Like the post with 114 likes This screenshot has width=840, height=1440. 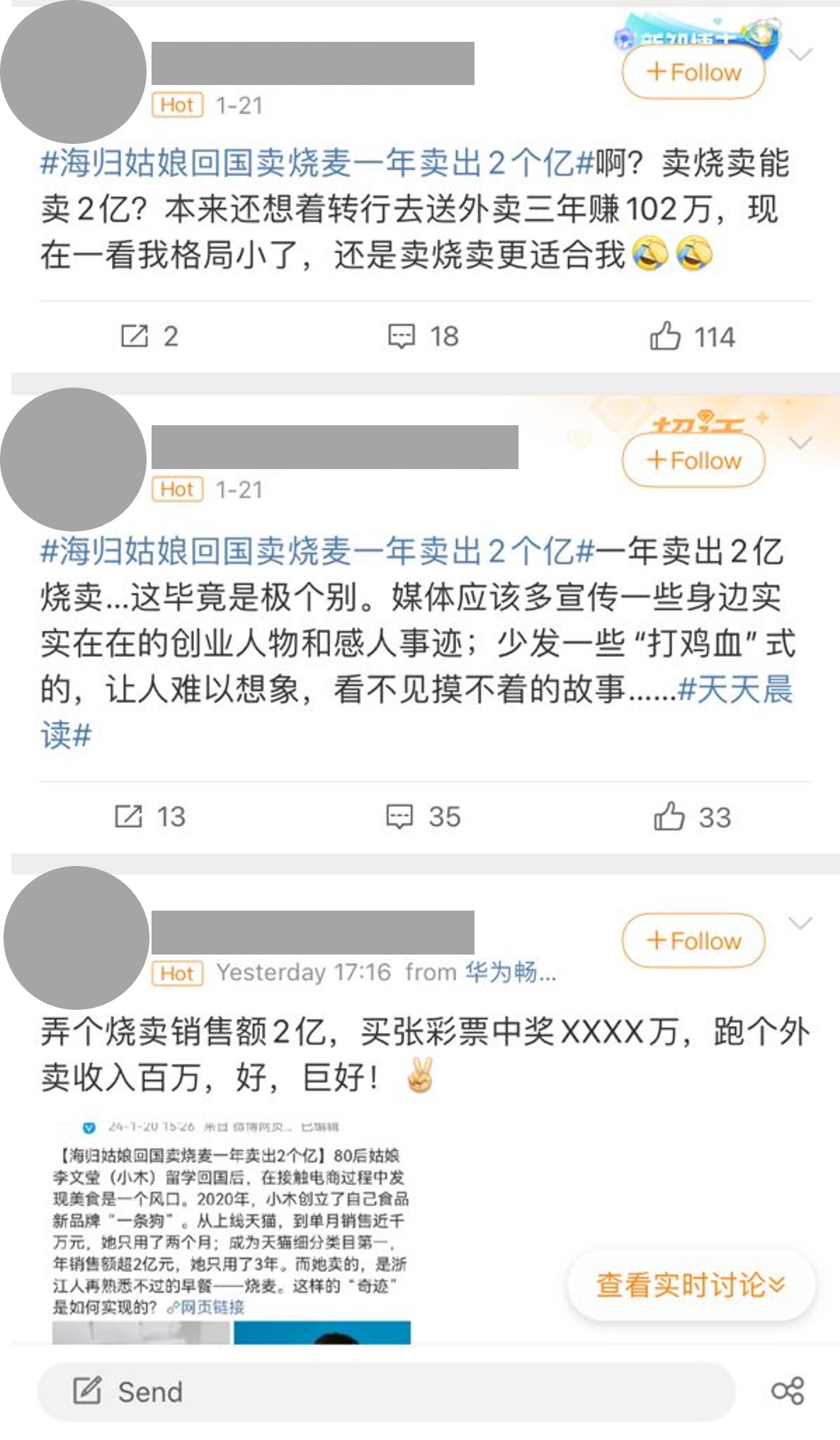click(691, 337)
